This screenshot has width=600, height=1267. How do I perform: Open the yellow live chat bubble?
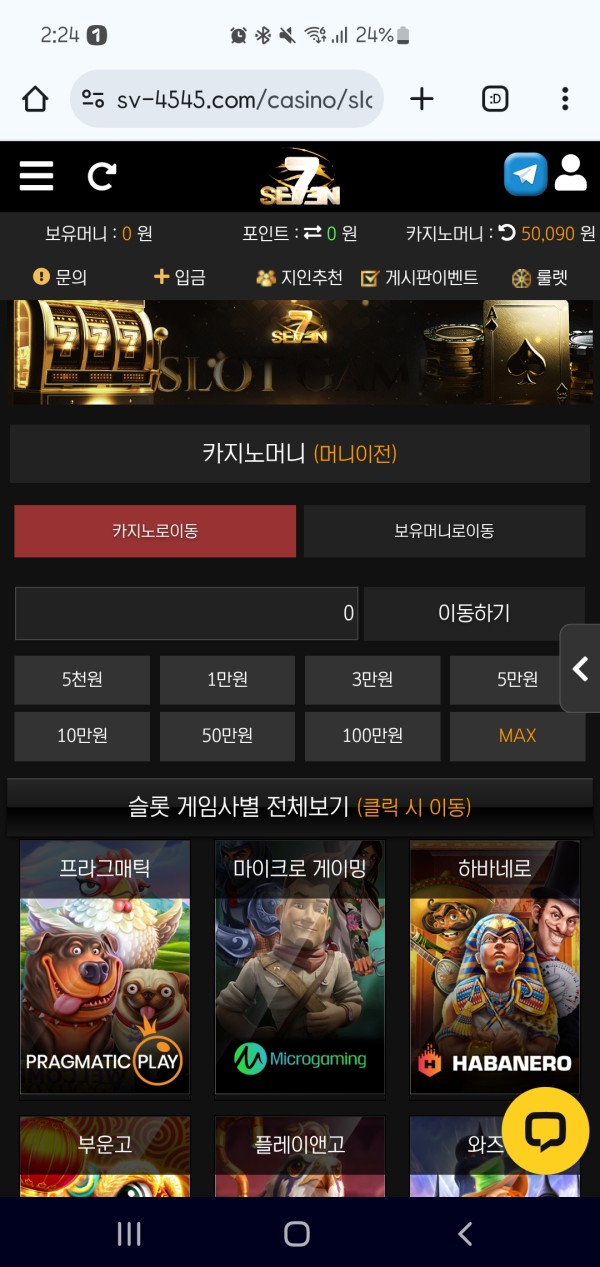click(x=545, y=1131)
